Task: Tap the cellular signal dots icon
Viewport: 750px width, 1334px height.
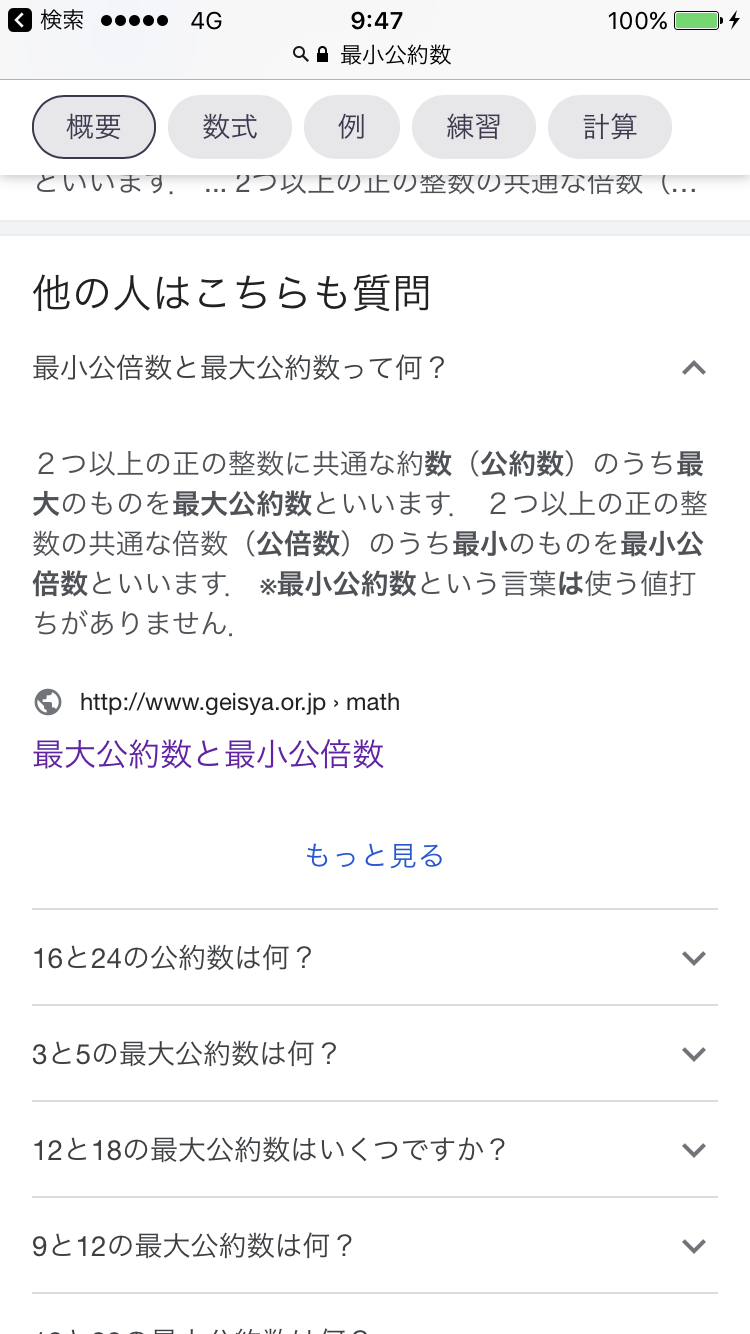Action: [x=131, y=17]
